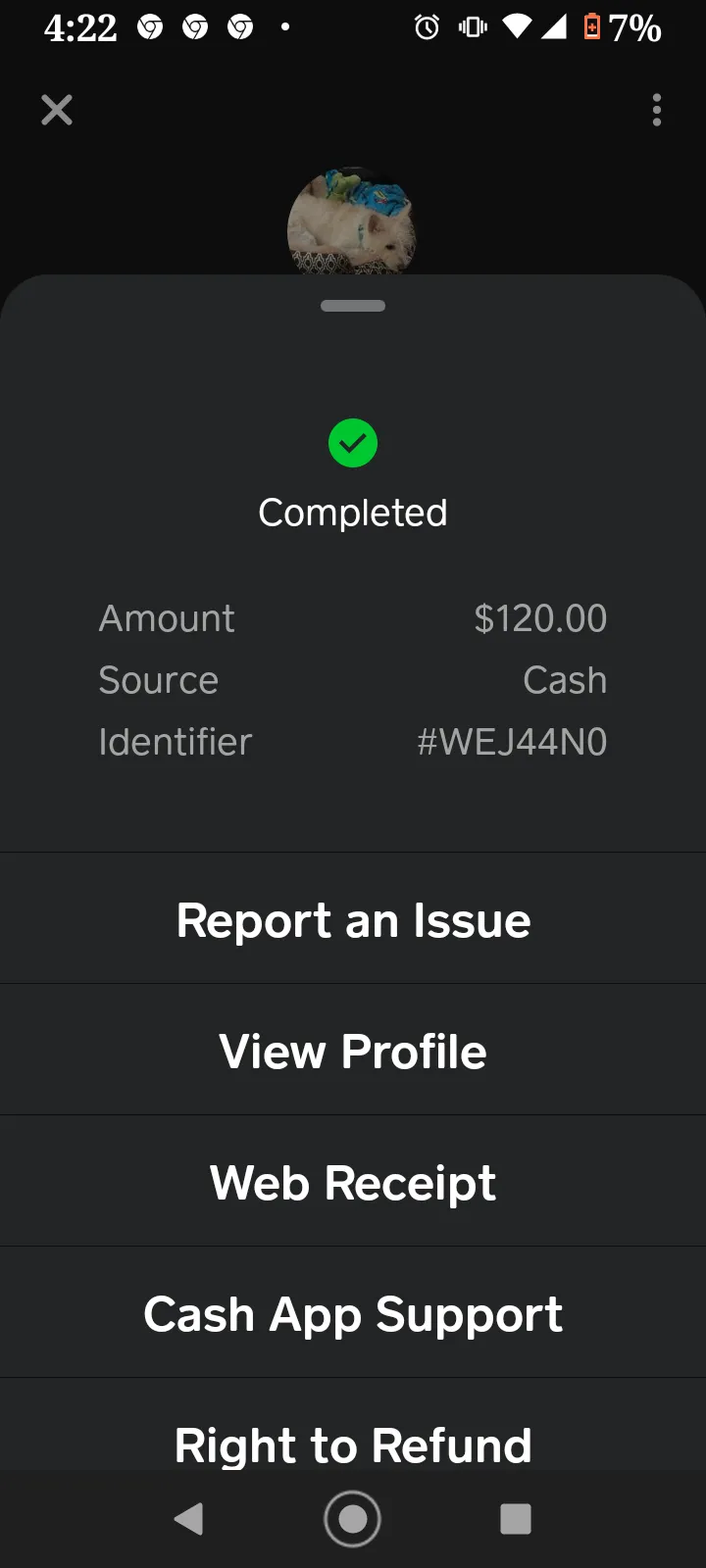Open the recent apps view
Image resolution: width=706 pixels, height=1568 pixels.
click(x=516, y=1519)
